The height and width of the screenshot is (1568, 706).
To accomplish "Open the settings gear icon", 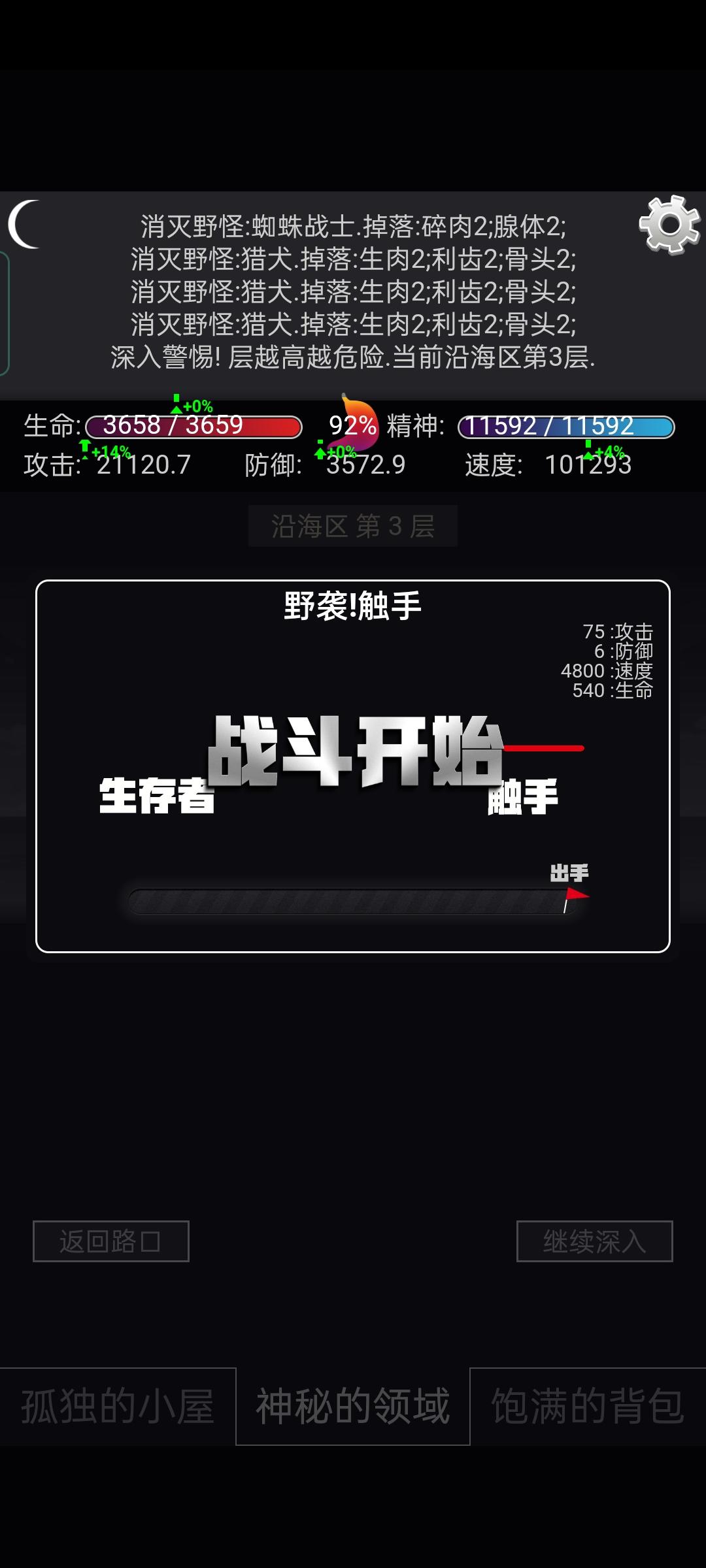I will pyautogui.click(x=669, y=224).
